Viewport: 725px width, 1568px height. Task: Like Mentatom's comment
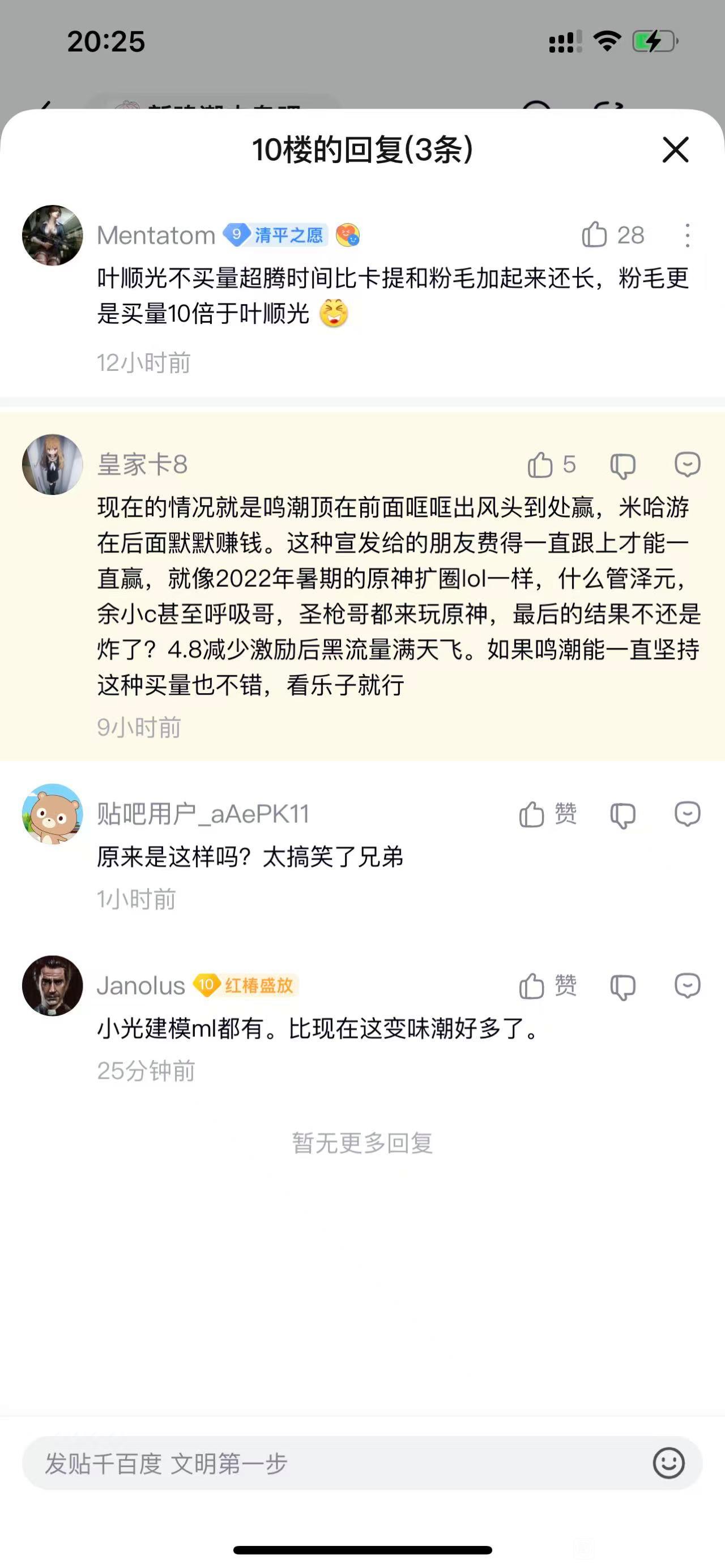click(595, 235)
